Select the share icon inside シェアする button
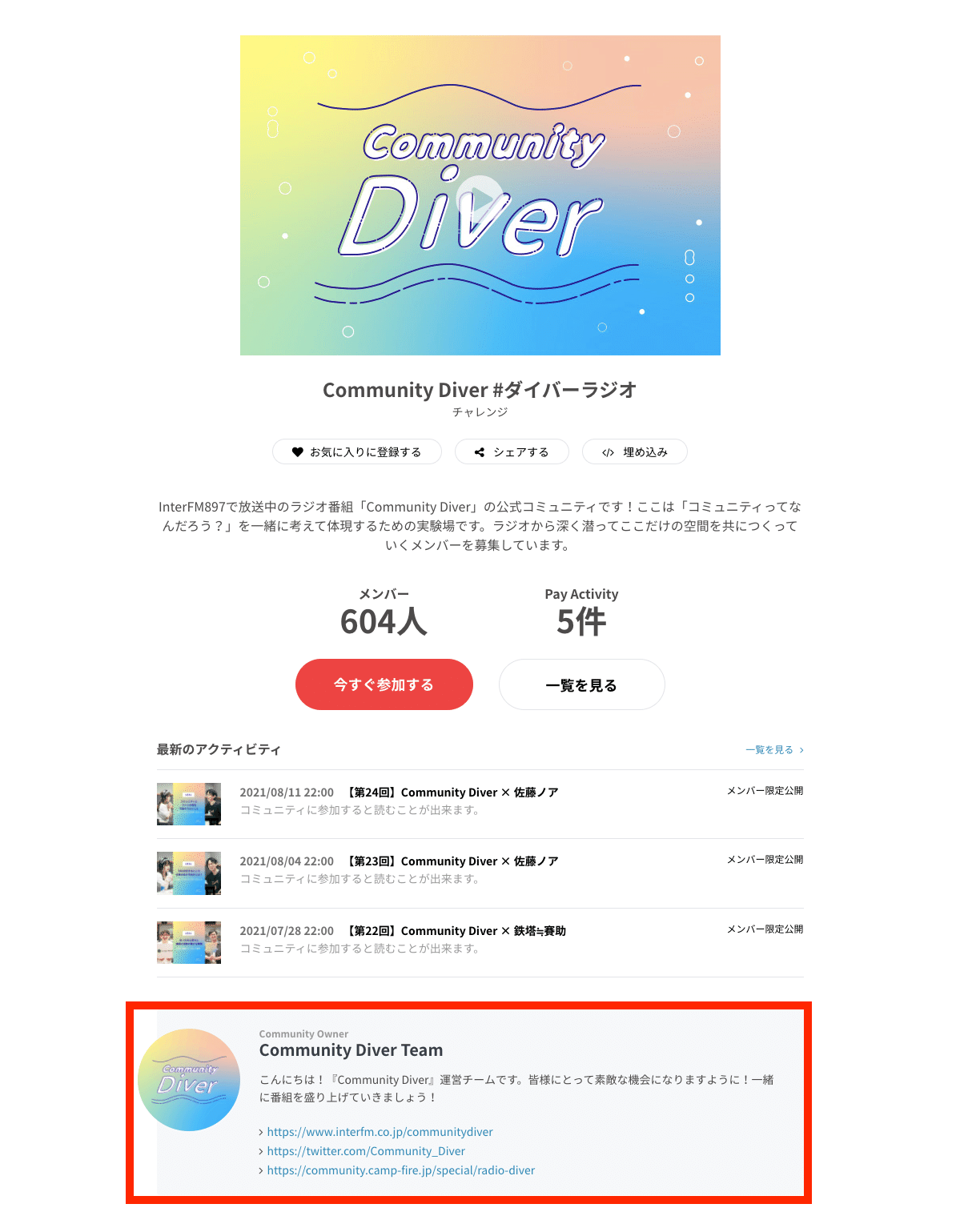The image size is (960, 1232). pyautogui.click(x=480, y=451)
